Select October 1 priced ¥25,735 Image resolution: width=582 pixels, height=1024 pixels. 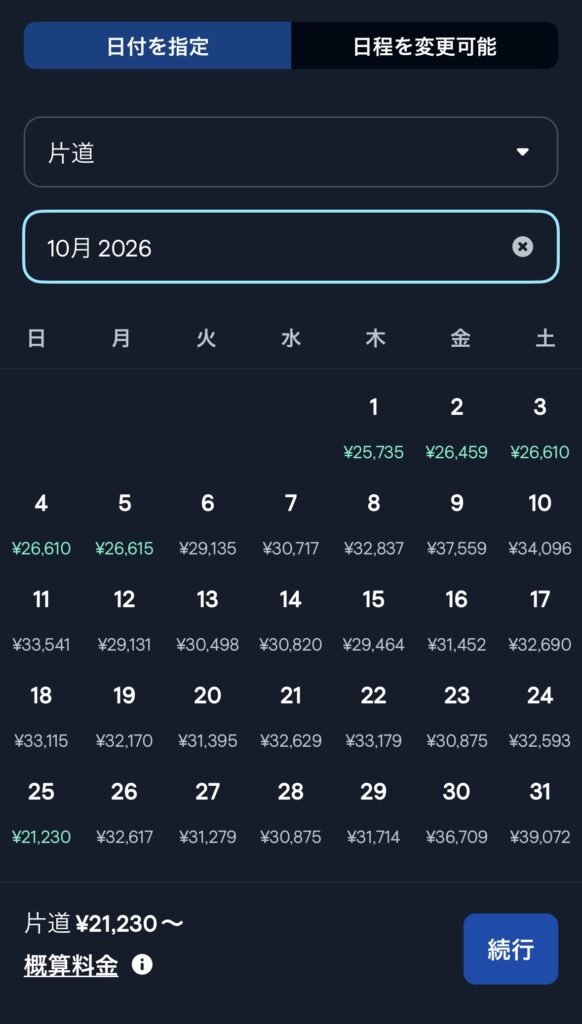click(x=374, y=428)
